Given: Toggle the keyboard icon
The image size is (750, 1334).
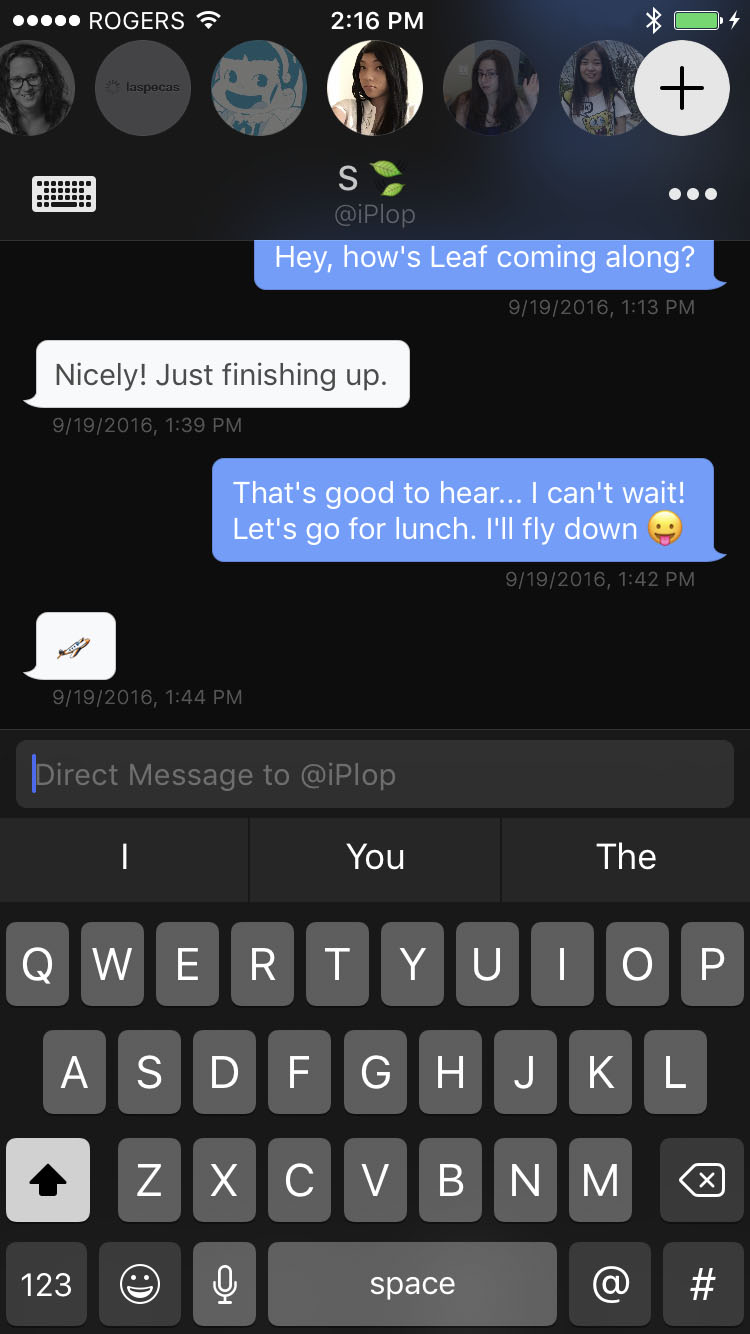Looking at the screenshot, I should pos(64,194).
